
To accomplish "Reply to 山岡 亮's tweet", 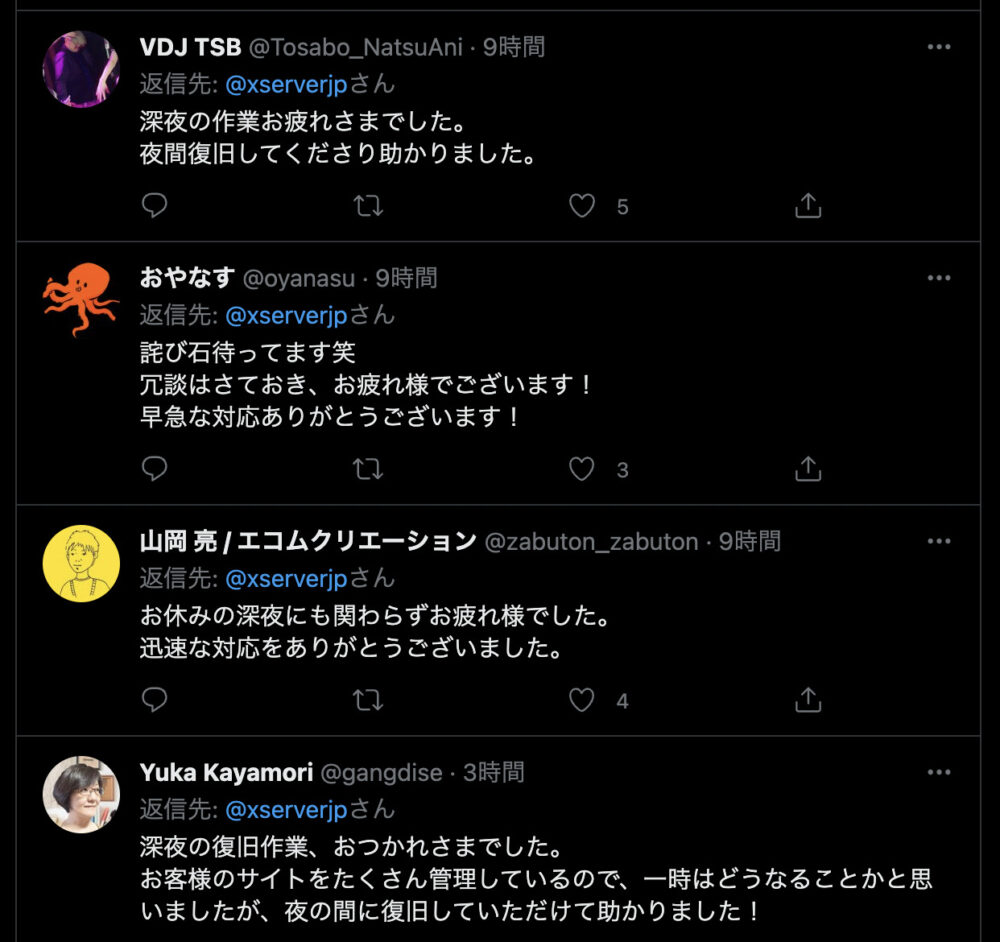I will [x=154, y=700].
